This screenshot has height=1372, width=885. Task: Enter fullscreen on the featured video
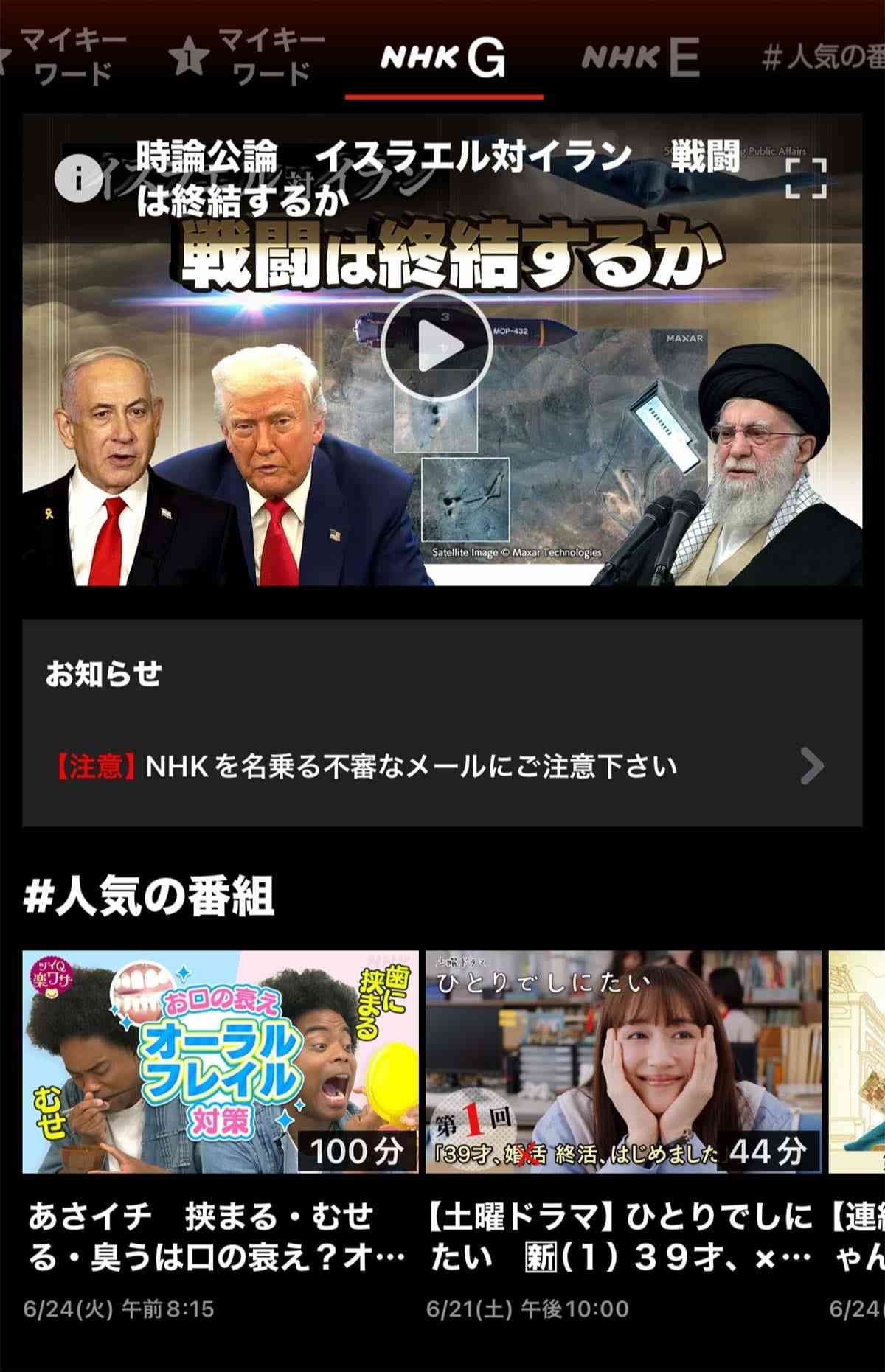pyautogui.click(x=805, y=178)
